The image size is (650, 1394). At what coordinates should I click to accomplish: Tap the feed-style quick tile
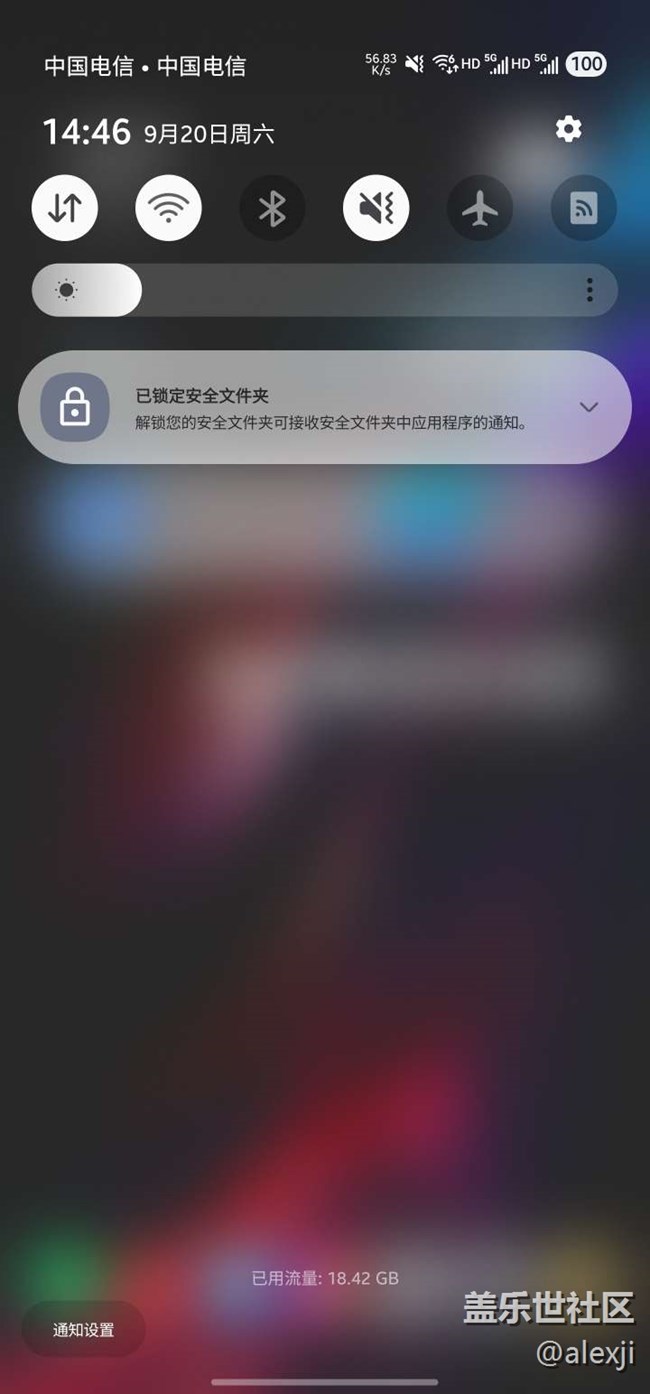pyautogui.click(x=583, y=208)
